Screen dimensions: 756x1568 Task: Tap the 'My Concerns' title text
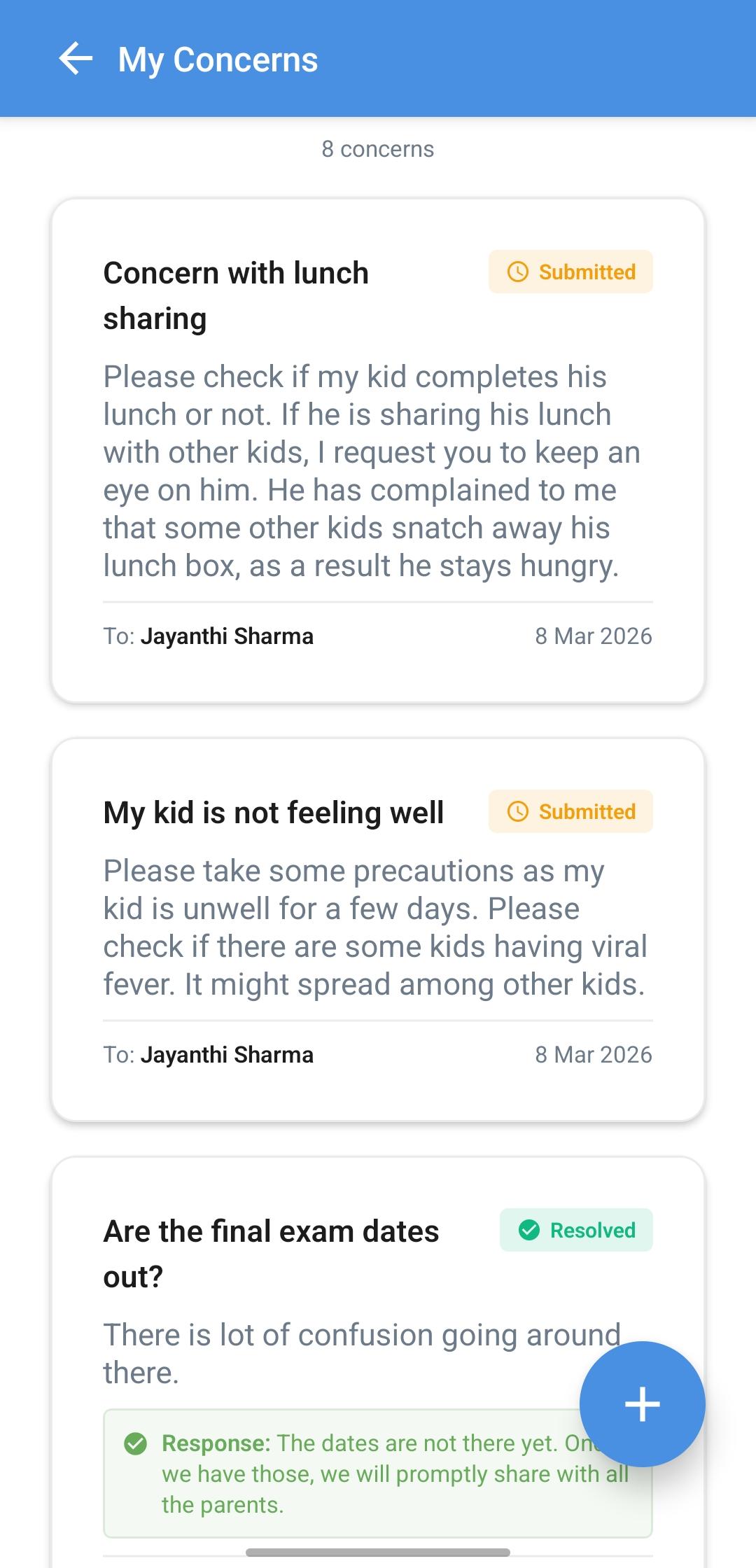217,59
